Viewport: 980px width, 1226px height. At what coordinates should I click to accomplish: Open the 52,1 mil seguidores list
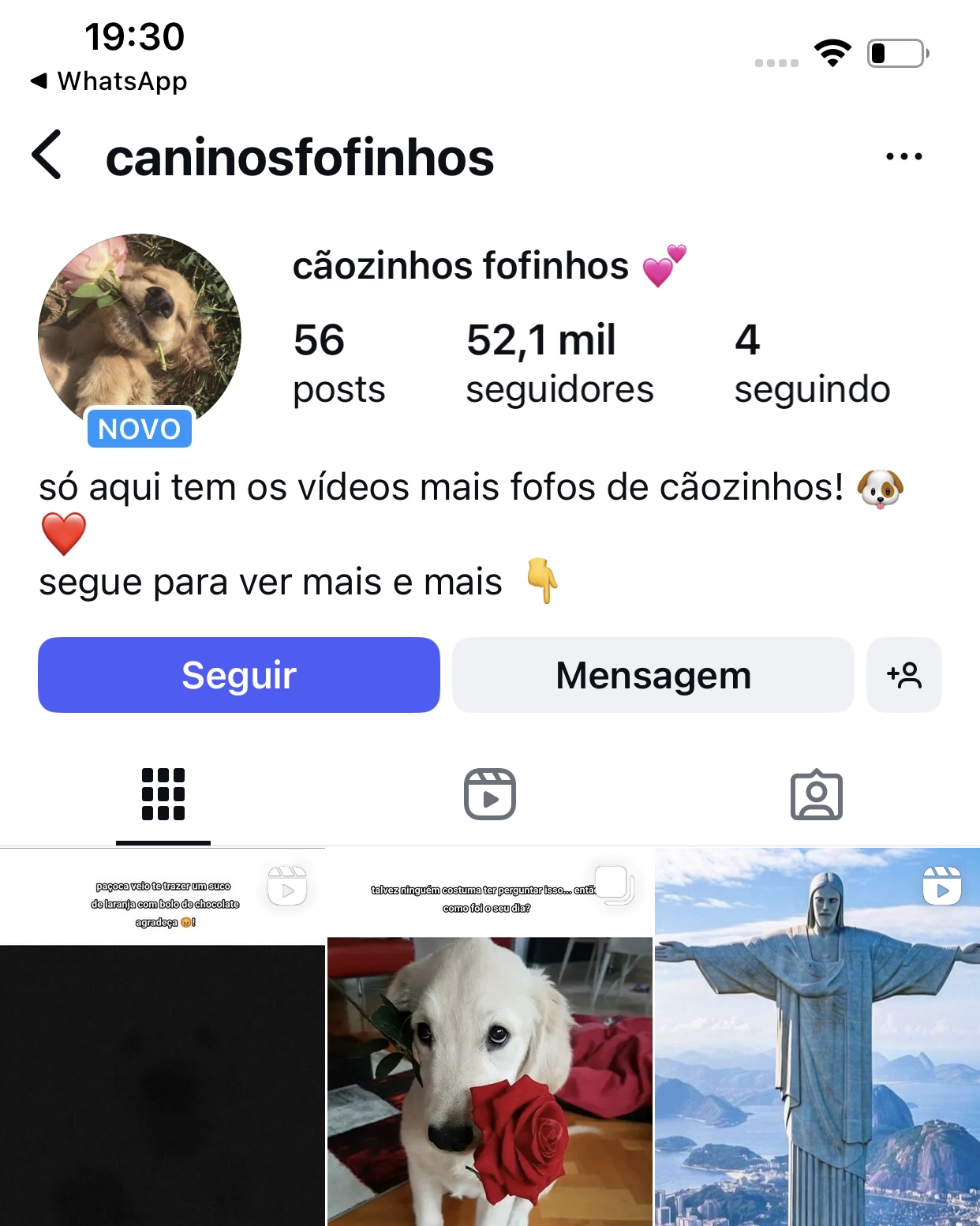[x=559, y=363]
